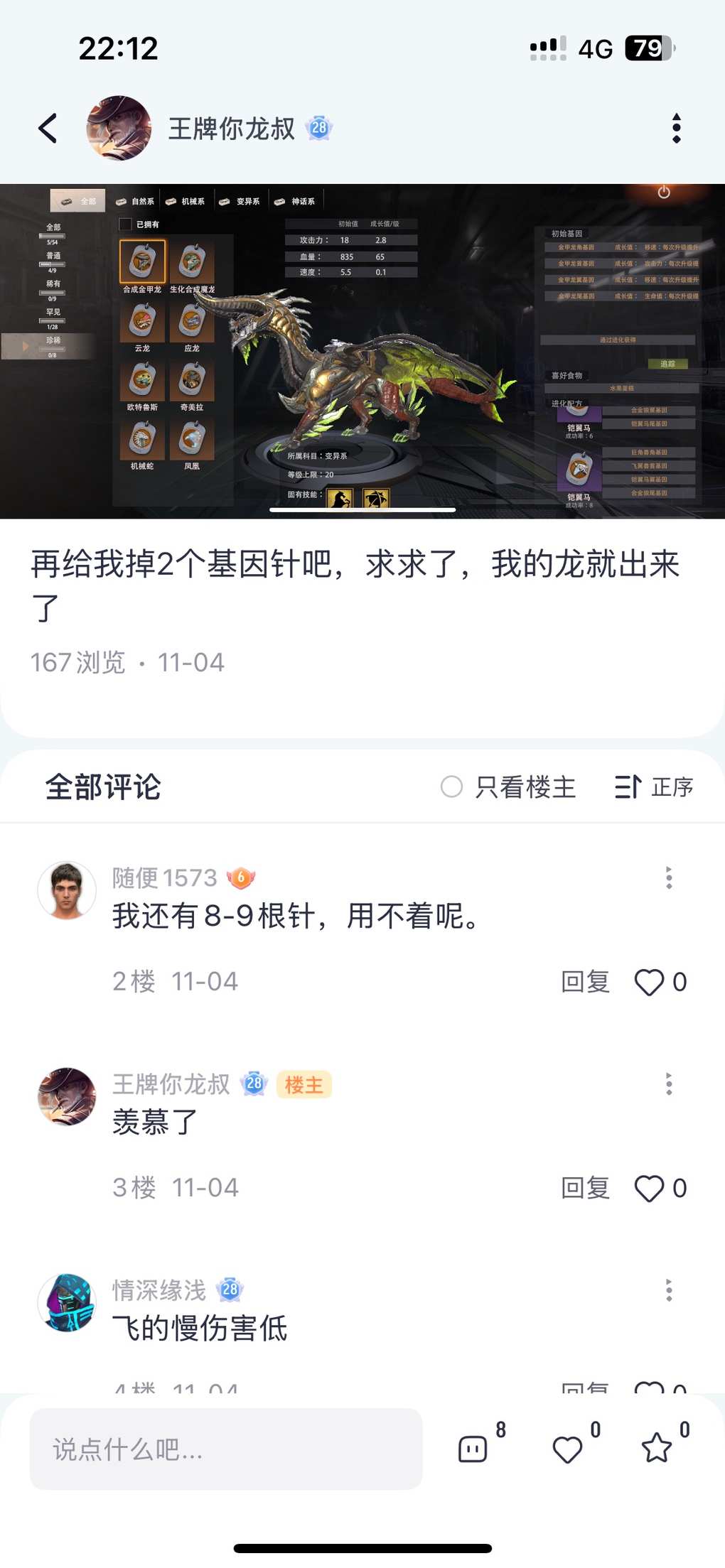
Task: Open the dragon game screenshot
Action: (x=362, y=351)
